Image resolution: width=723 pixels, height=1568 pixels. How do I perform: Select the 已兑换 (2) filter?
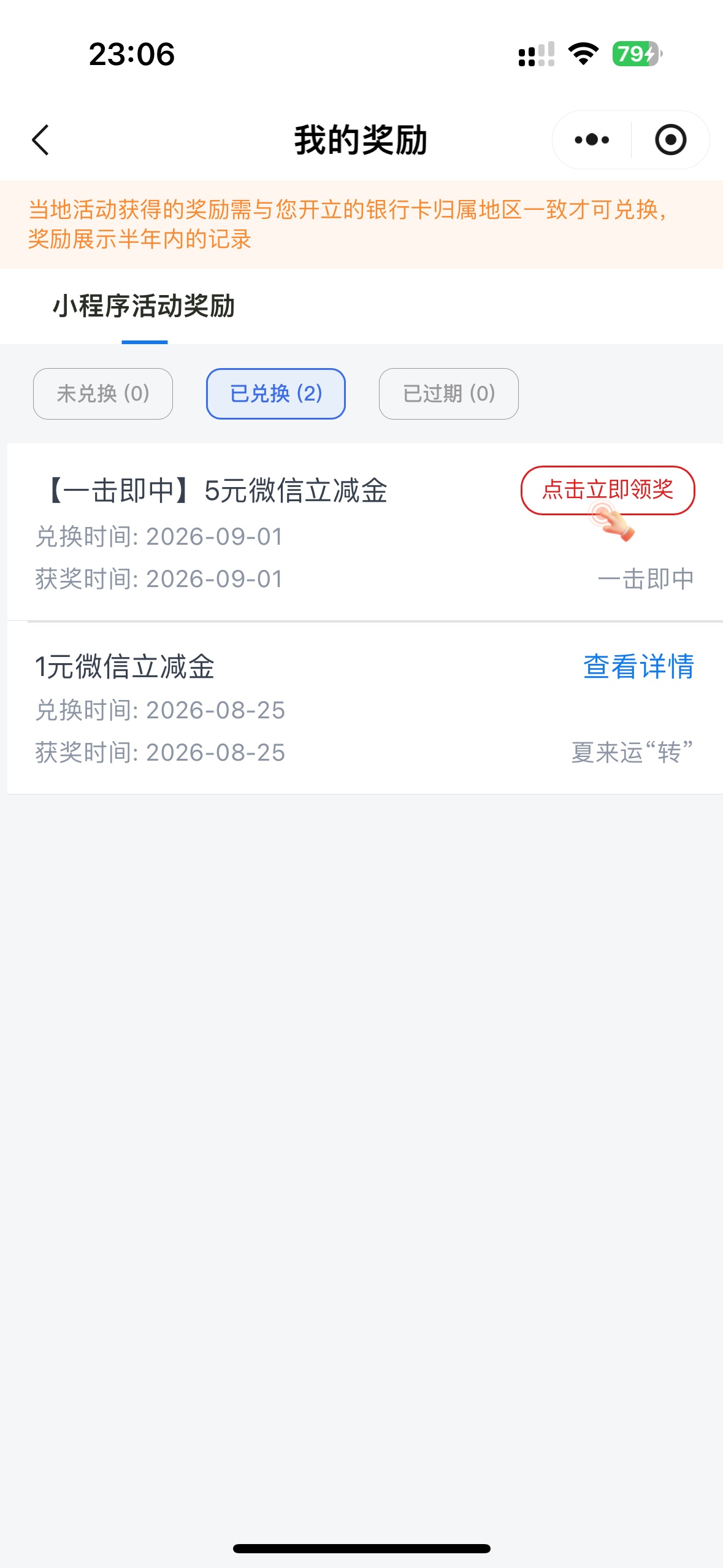tap(276, 394)
